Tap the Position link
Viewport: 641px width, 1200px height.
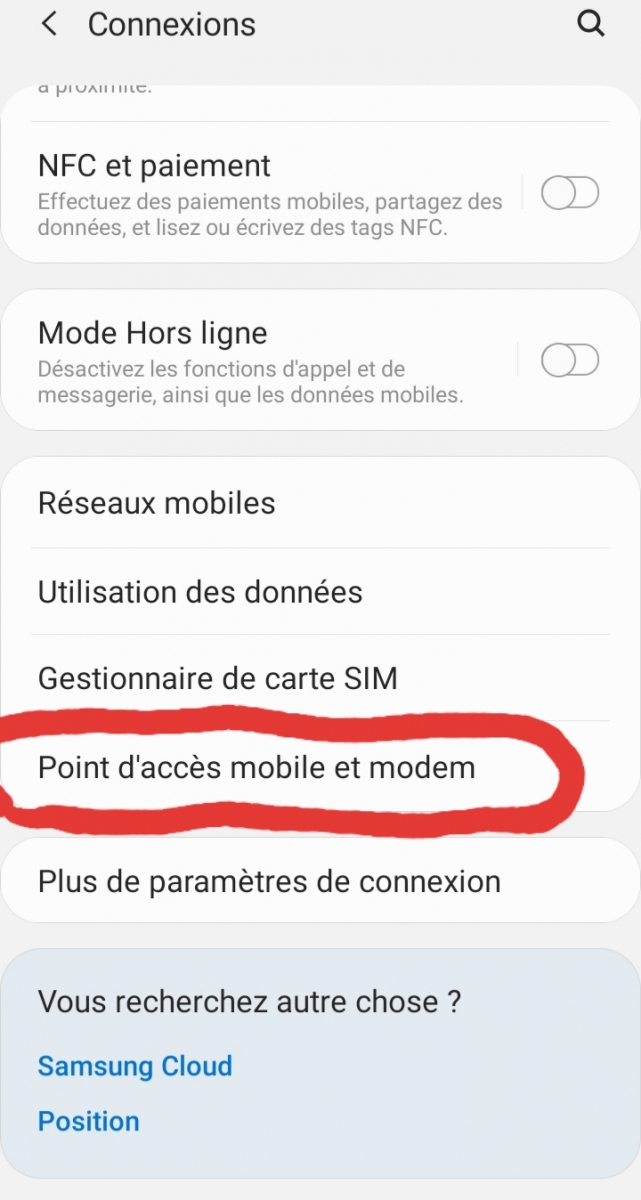point(89,1121)
